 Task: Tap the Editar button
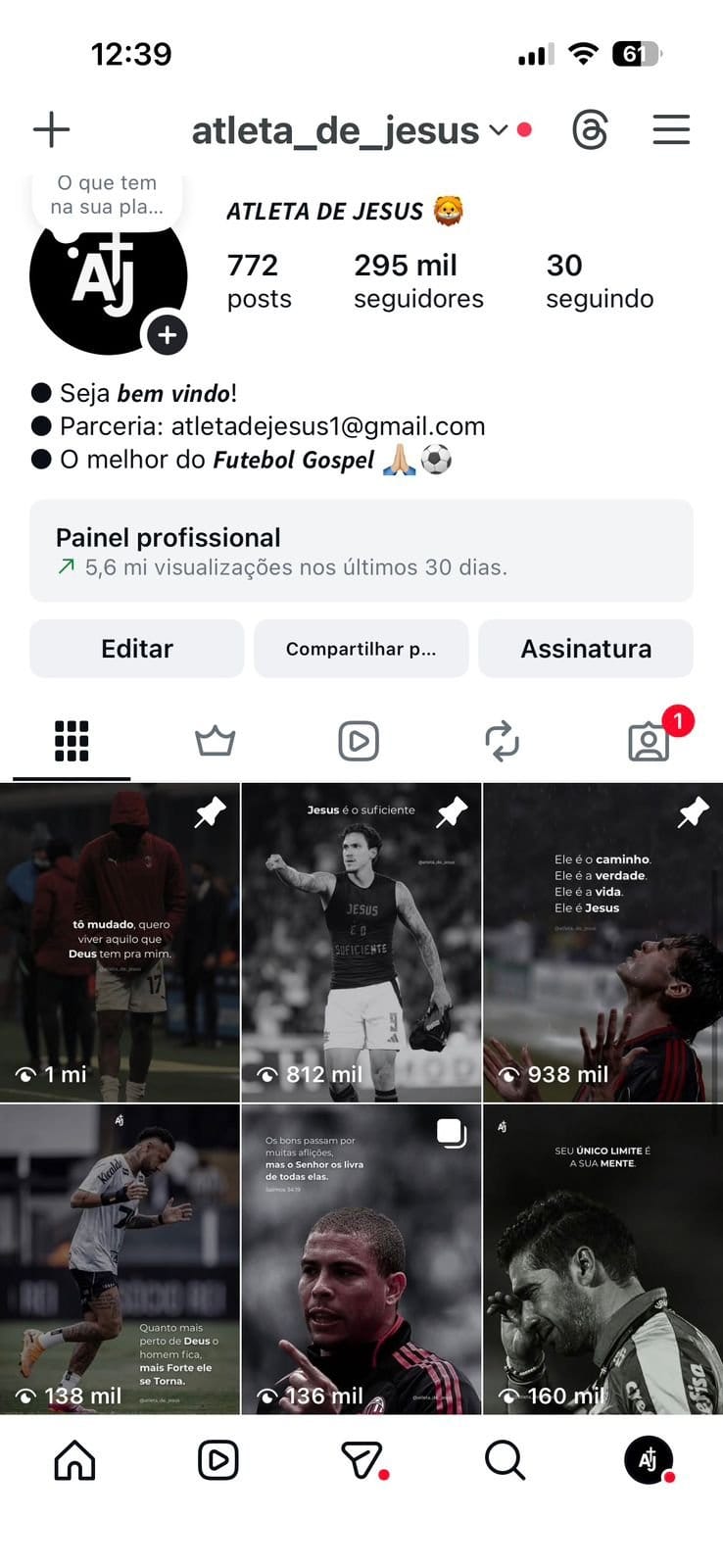136,648
